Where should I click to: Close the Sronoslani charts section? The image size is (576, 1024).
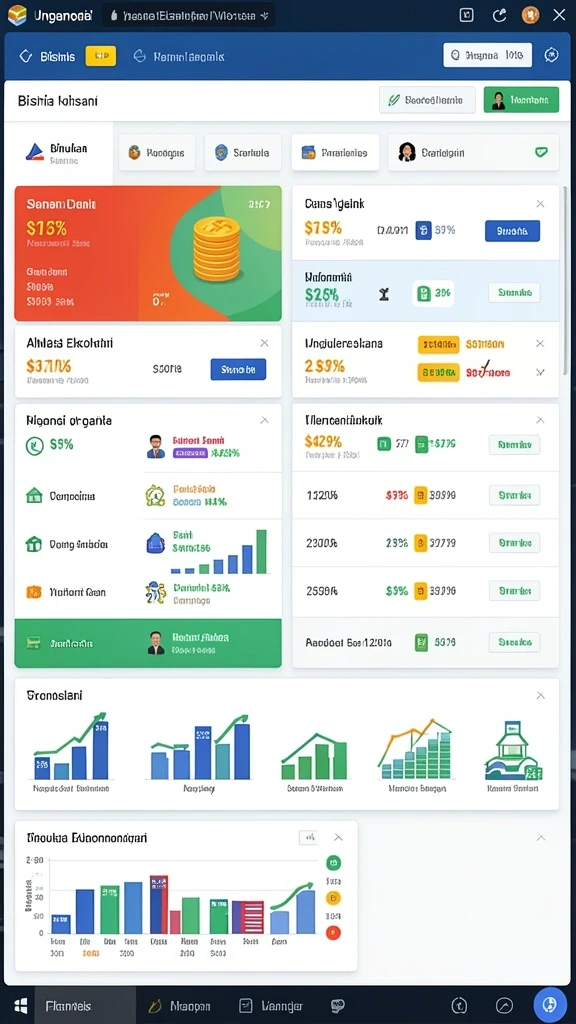pyautogui.click(x=540, y=696)
